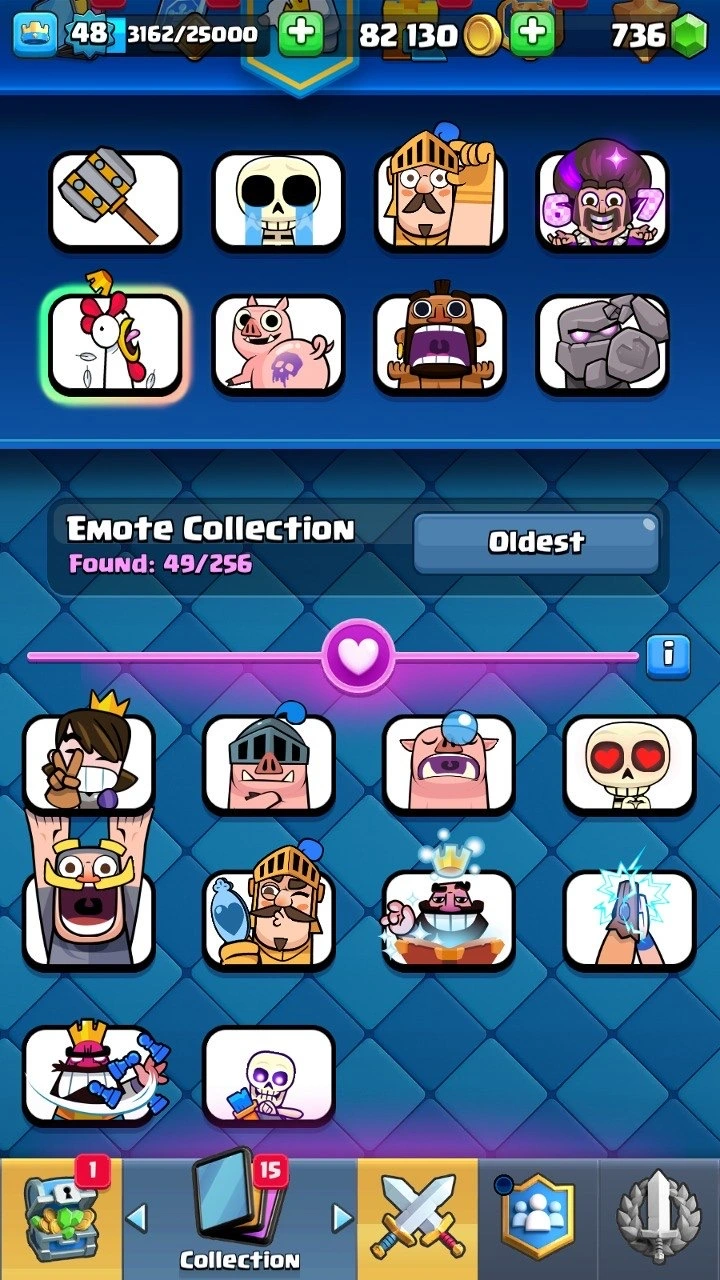The height and width of the screenshot is (1280, 720).
Task: Tap the heart slider handle
Action: (359, 656)
